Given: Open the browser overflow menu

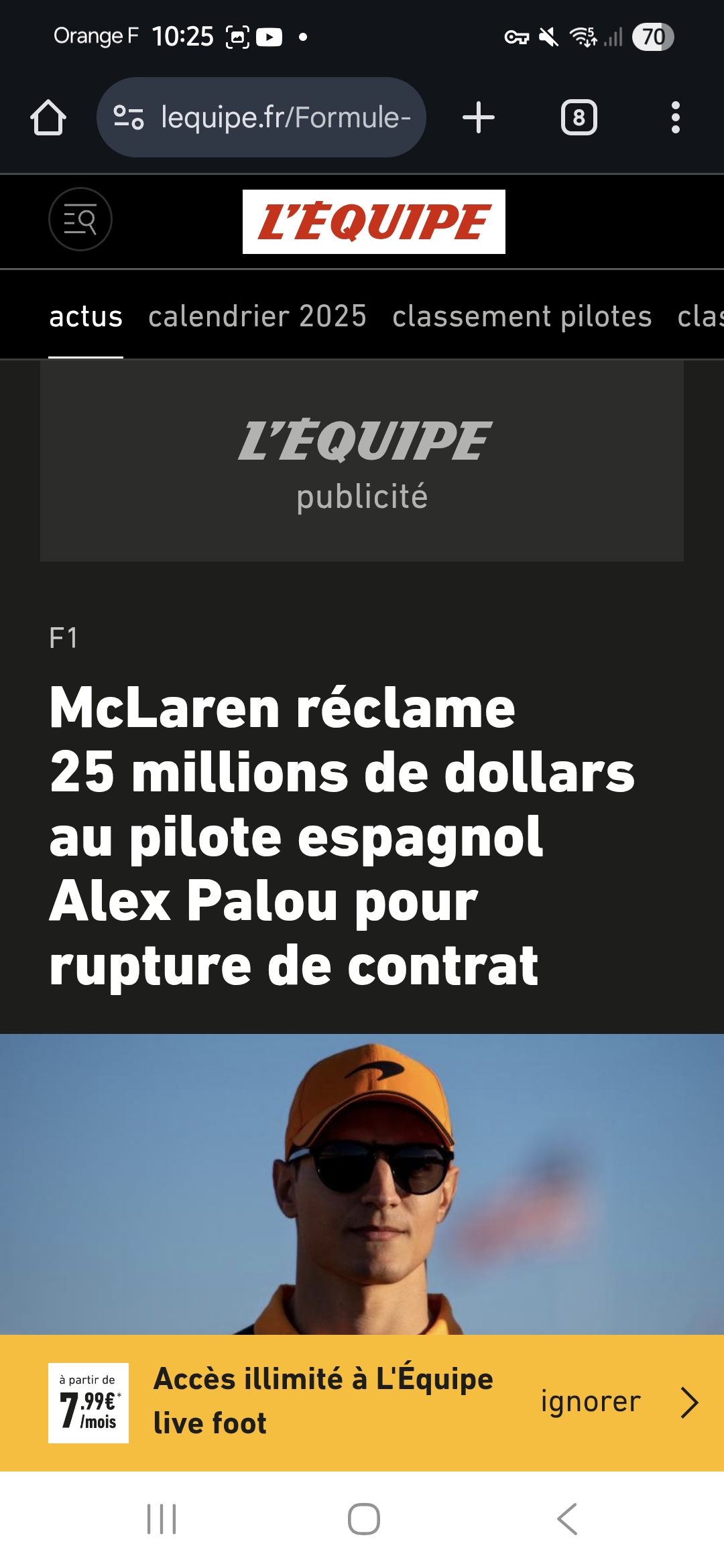Looking at the screenshot, I should click(675, 118).
